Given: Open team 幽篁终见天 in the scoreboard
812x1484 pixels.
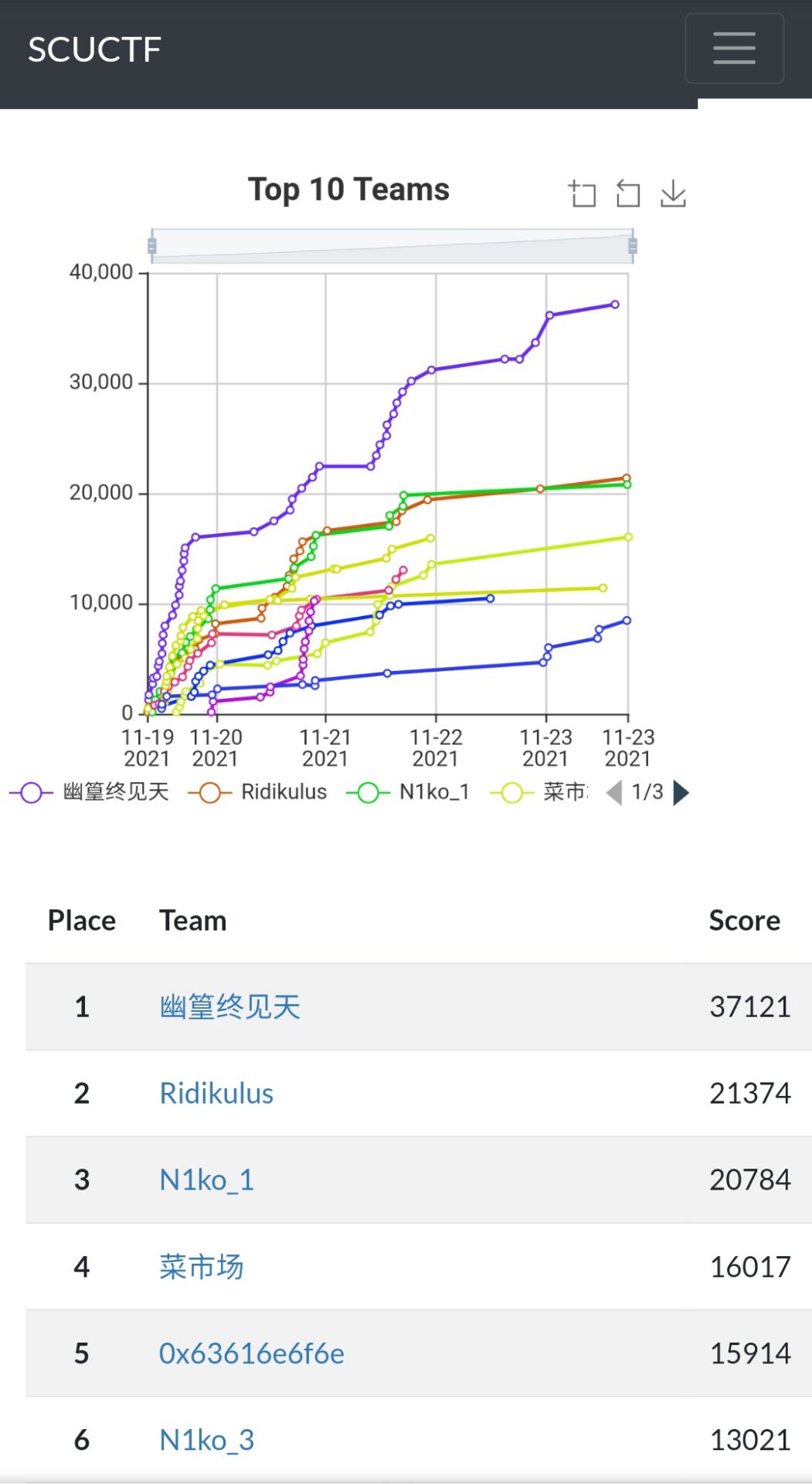Looking at the screenshot, I should pos(229,1007).
